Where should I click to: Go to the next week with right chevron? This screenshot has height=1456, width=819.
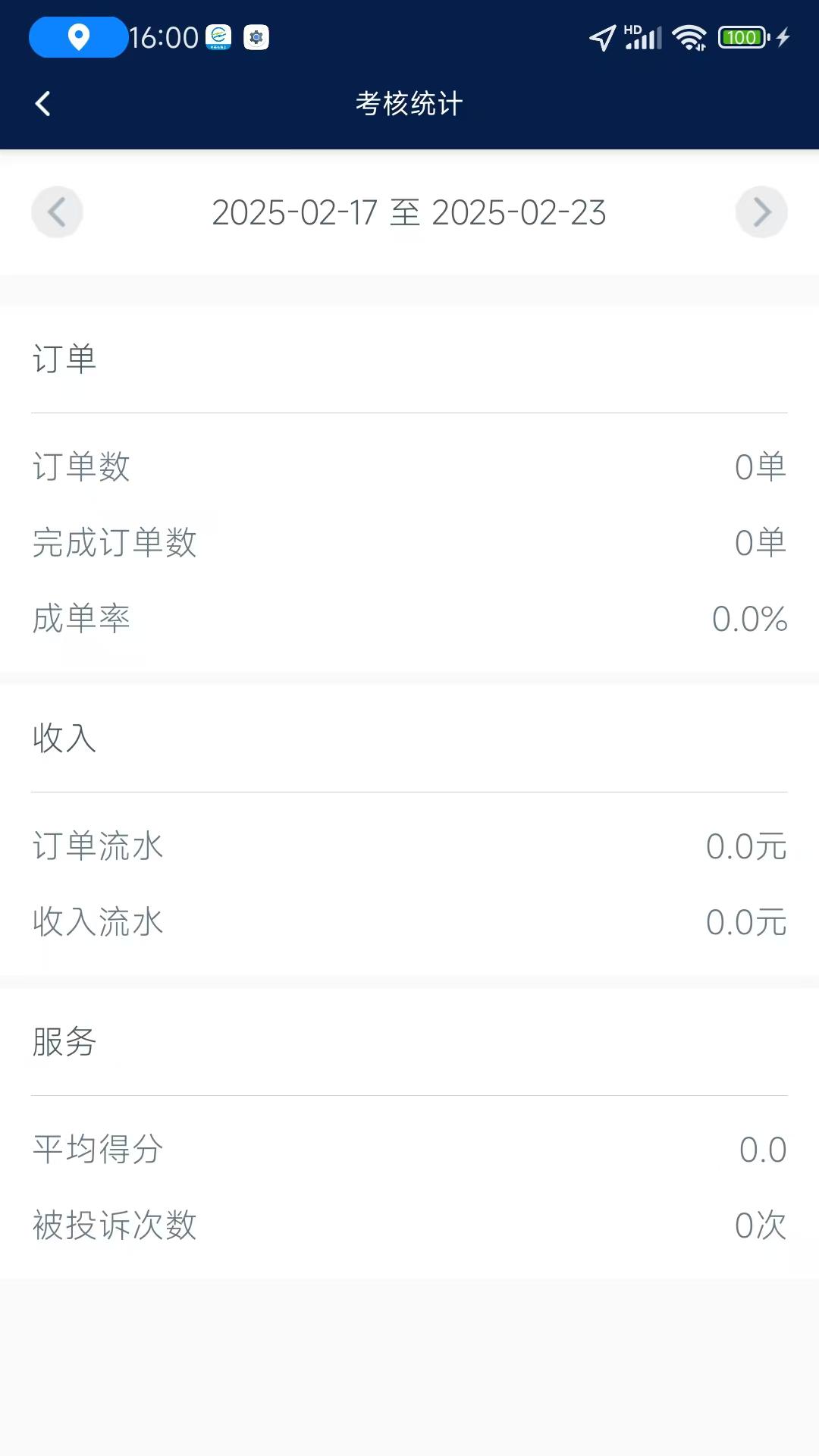click(761, 212)
